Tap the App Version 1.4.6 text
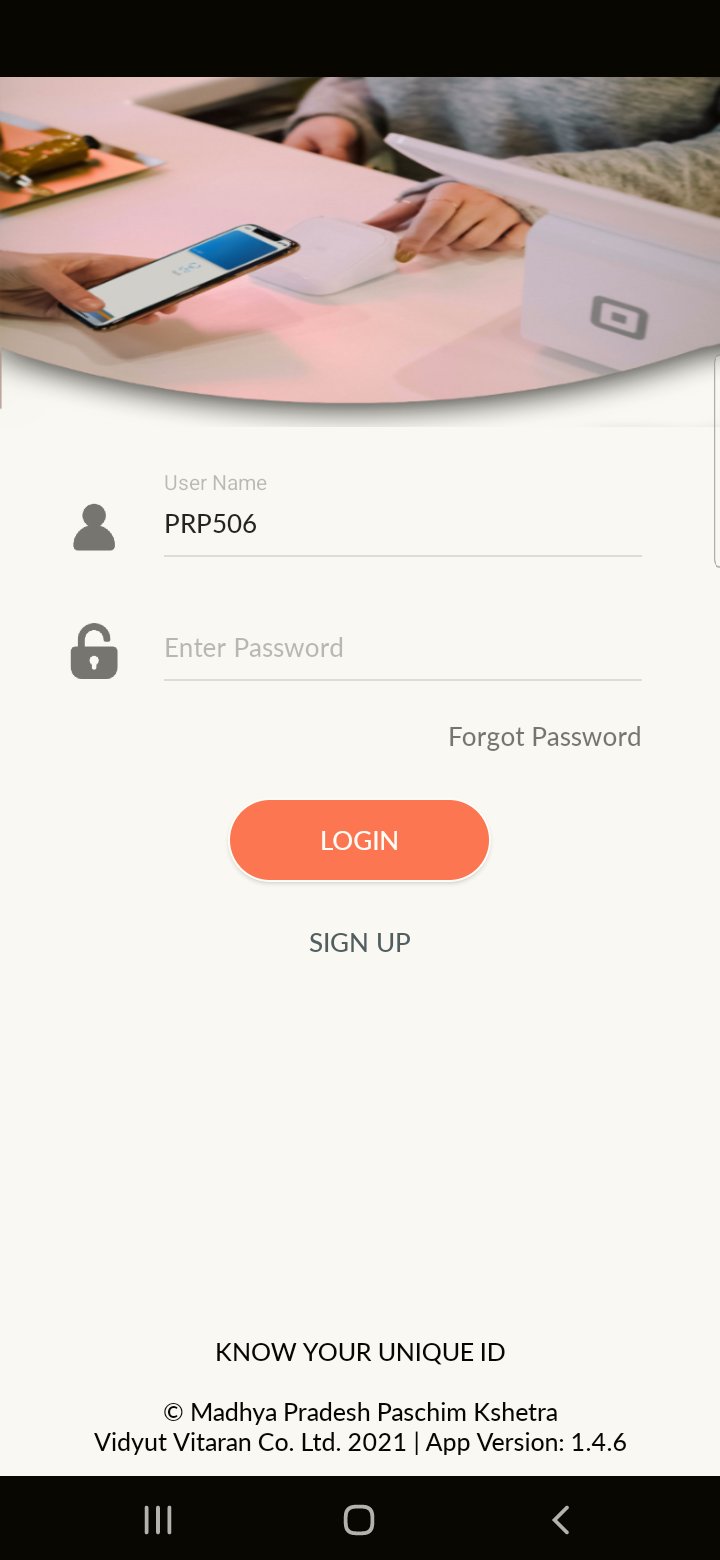Image resolution: width=720 pixels, height=1560 pixels. (x=525, y=1443)
